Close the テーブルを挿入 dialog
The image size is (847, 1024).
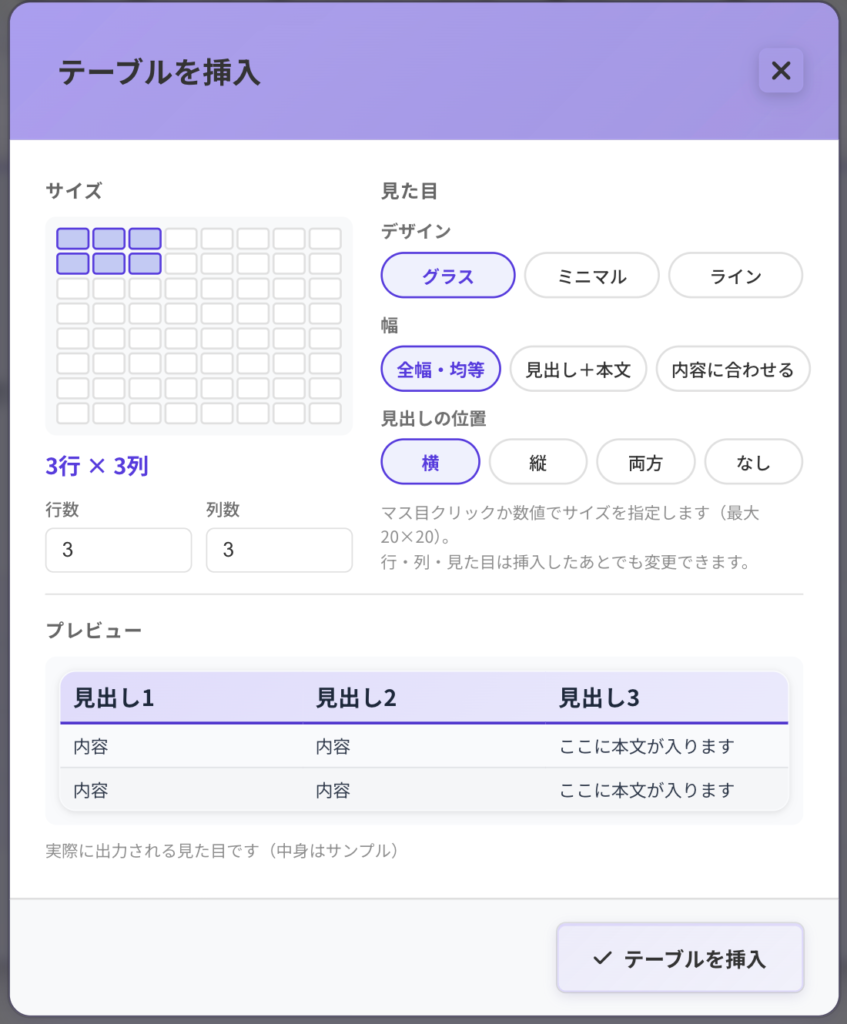pyautogui.click(x=780, y=71)
